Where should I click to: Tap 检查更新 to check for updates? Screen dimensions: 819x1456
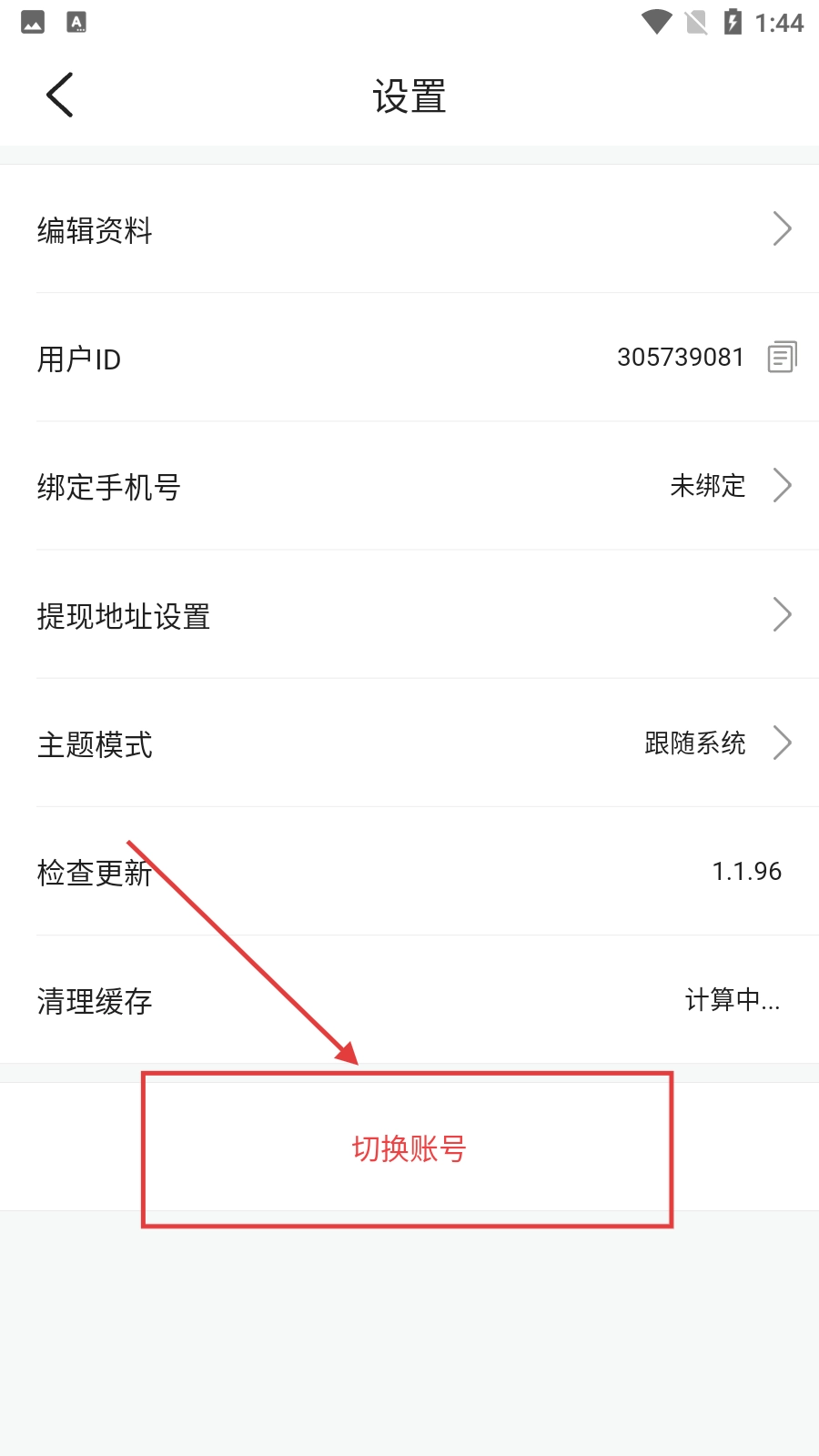(409, 872)
